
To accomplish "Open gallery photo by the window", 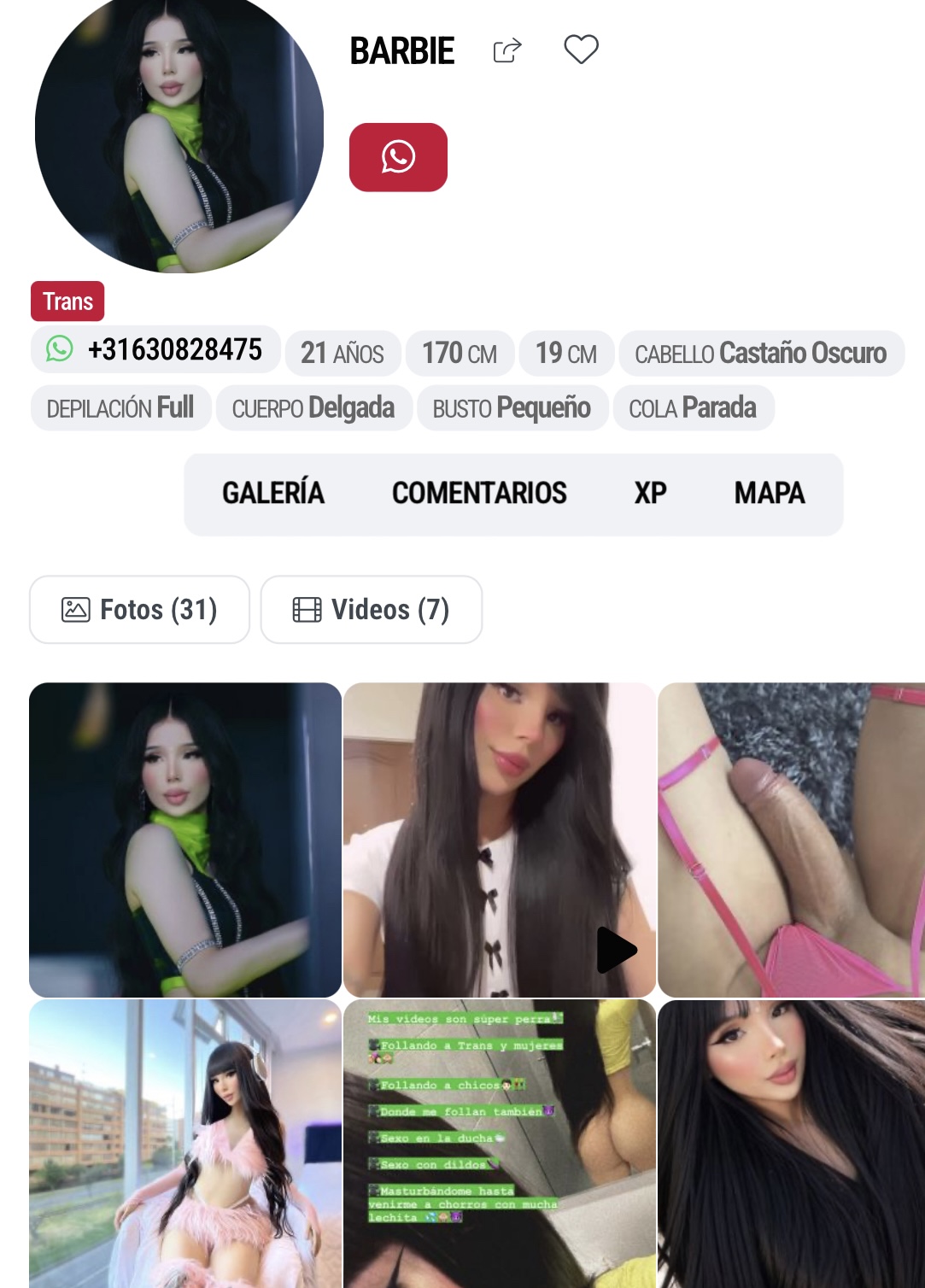I will [185, 1144].
